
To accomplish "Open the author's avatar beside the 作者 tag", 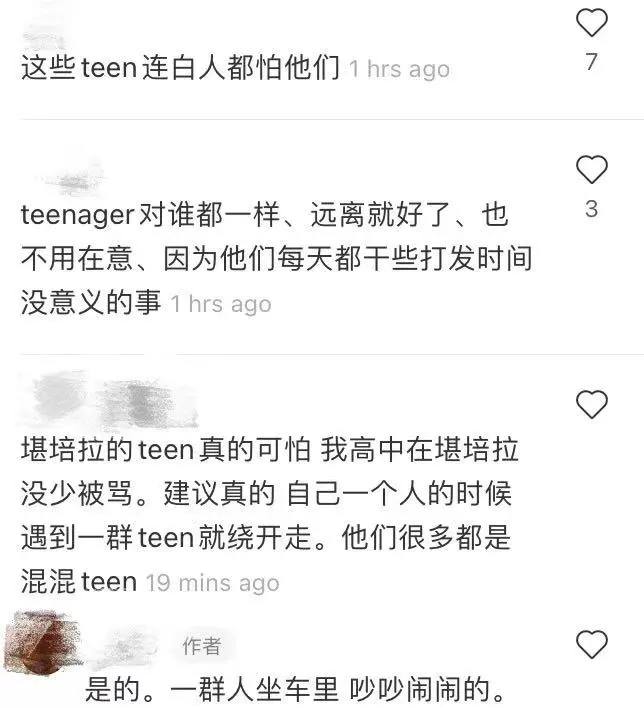I will [42, 642].
